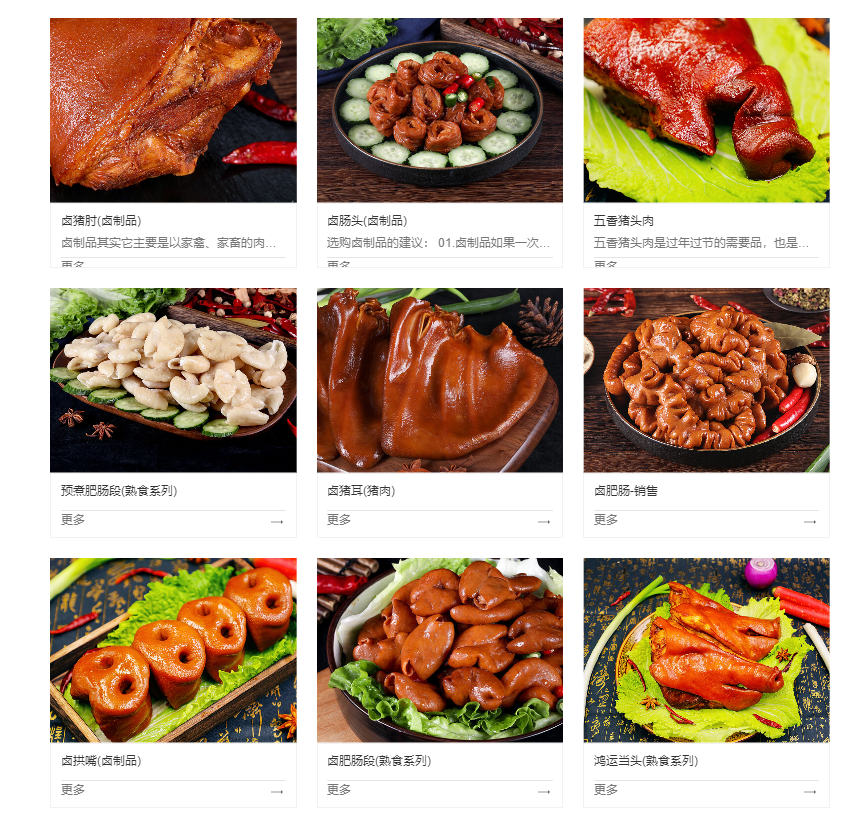Open the 卤猪耳(猪肉) product picture

pos(439,380)
